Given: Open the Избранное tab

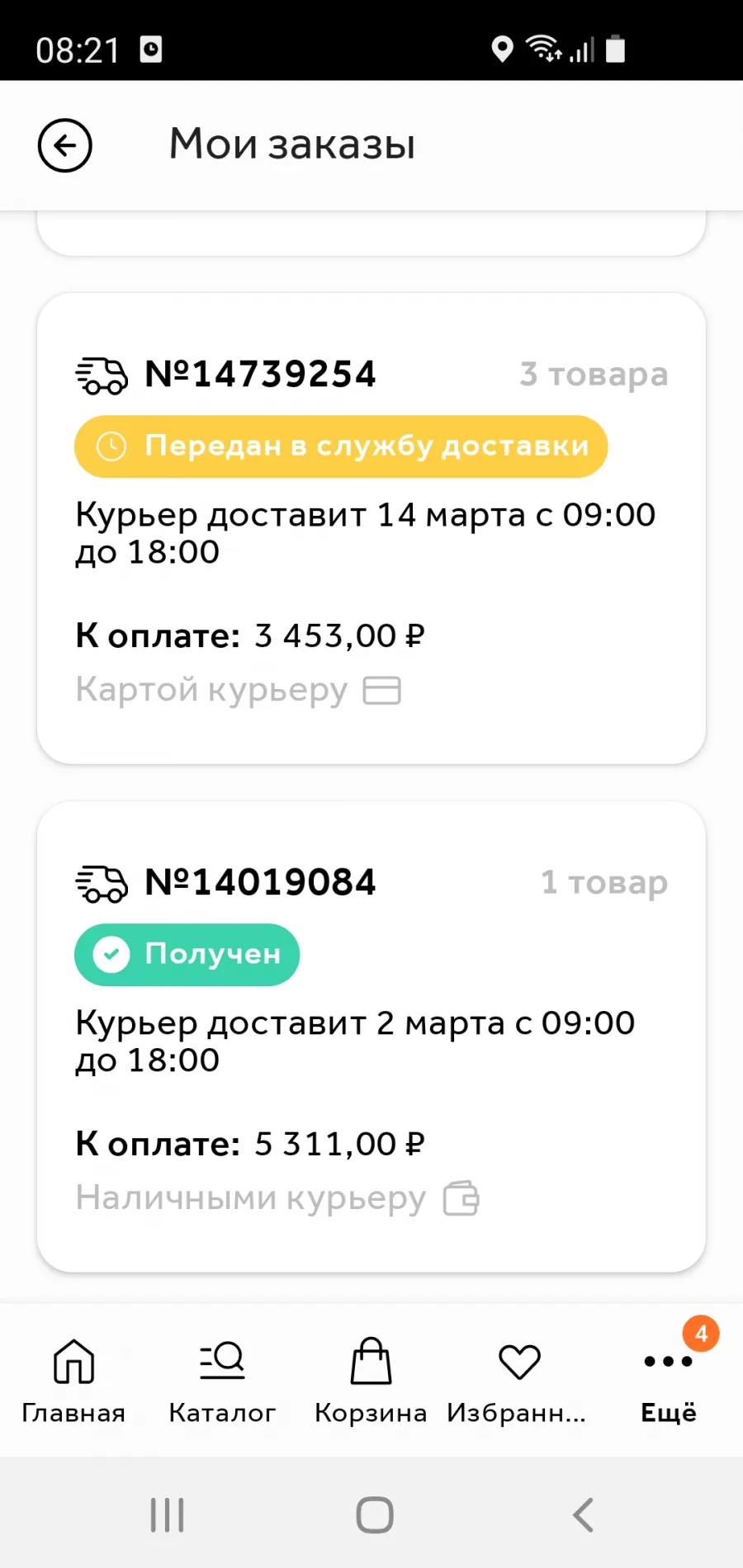Looking at the screenshot, I should tap(518, 1381).
